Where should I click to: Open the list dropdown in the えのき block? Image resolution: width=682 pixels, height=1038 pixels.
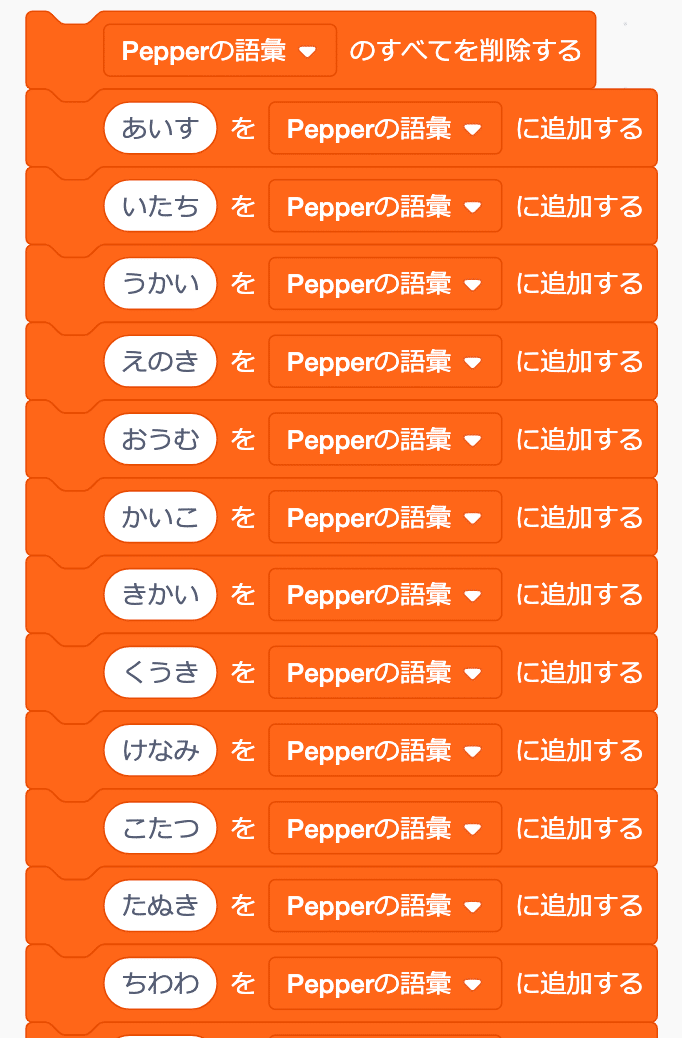click(x=385, y=361)
